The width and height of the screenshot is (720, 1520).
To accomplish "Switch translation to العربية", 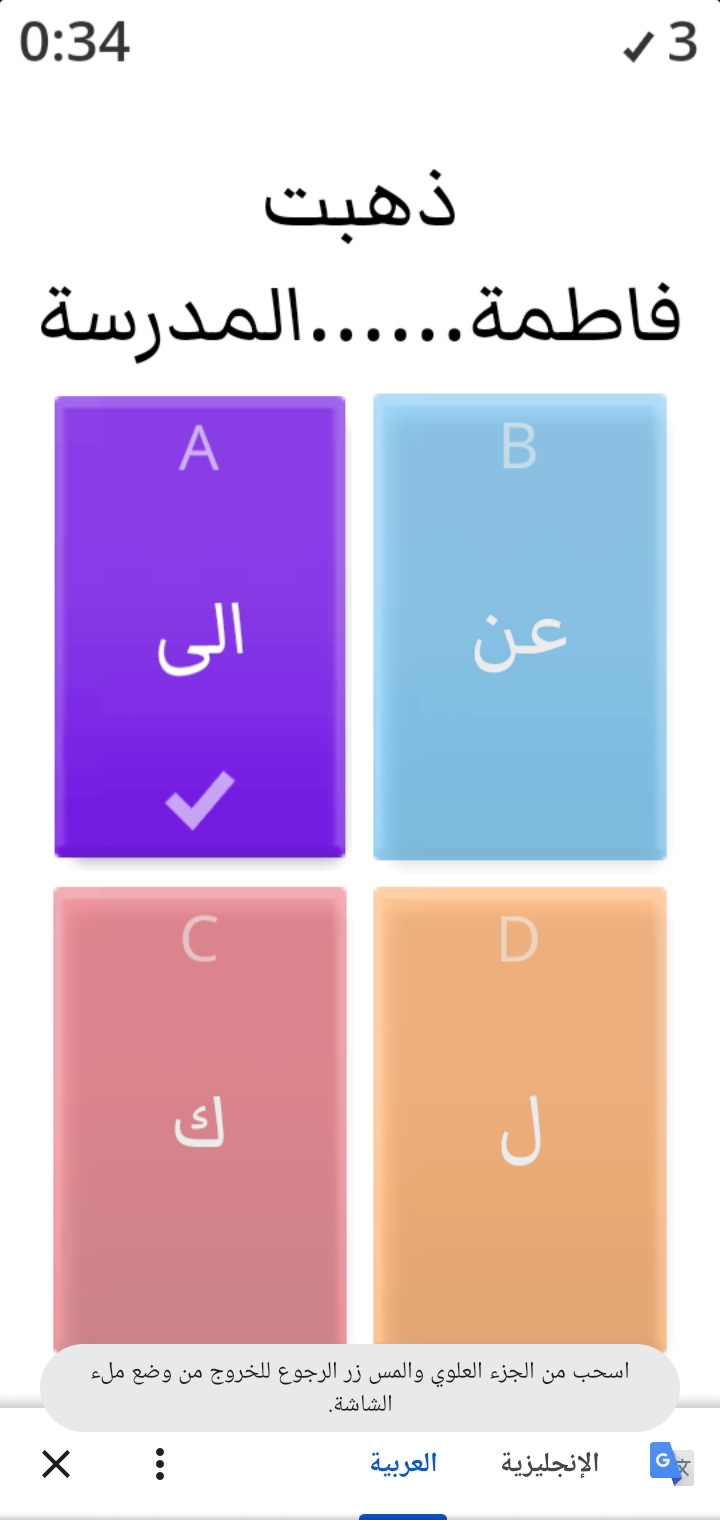I will 404,1464.
